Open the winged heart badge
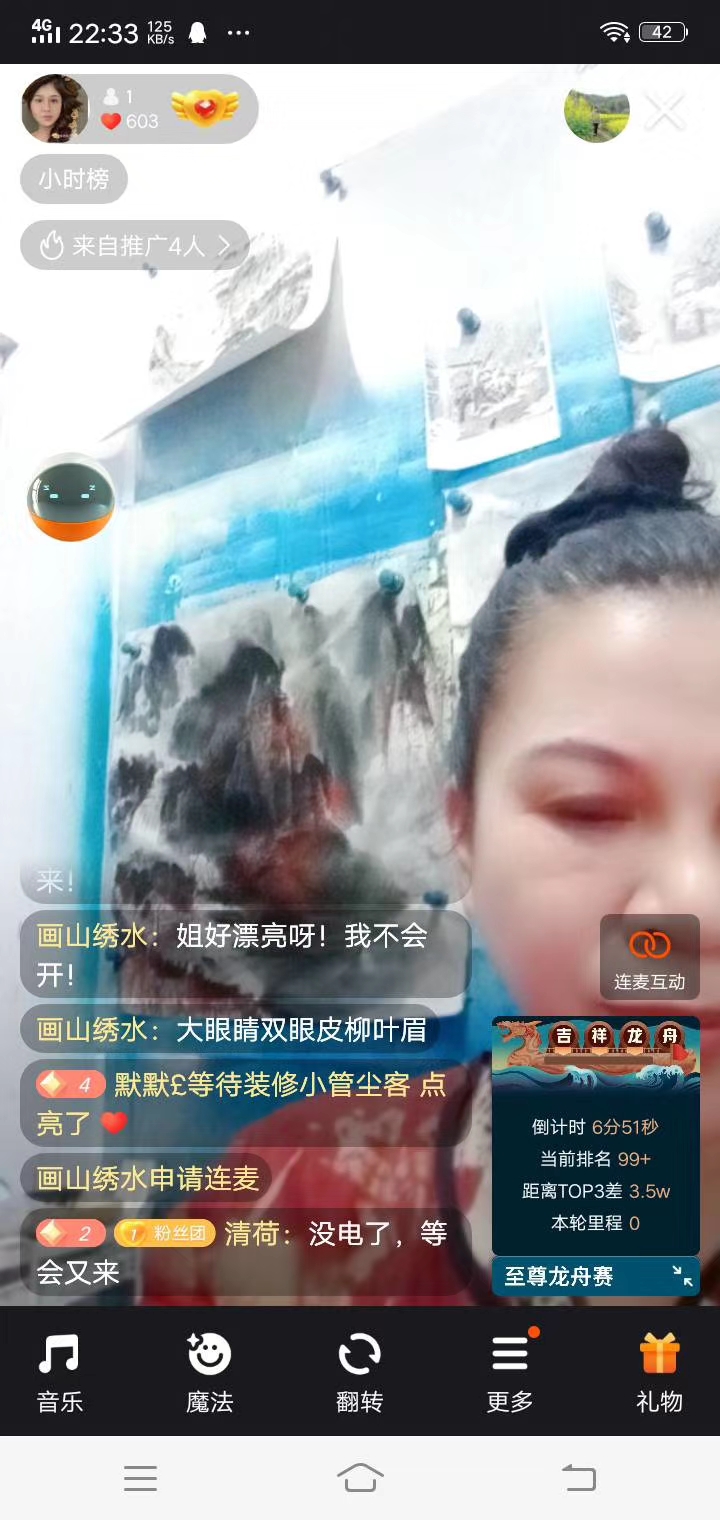 pos(205,108)
